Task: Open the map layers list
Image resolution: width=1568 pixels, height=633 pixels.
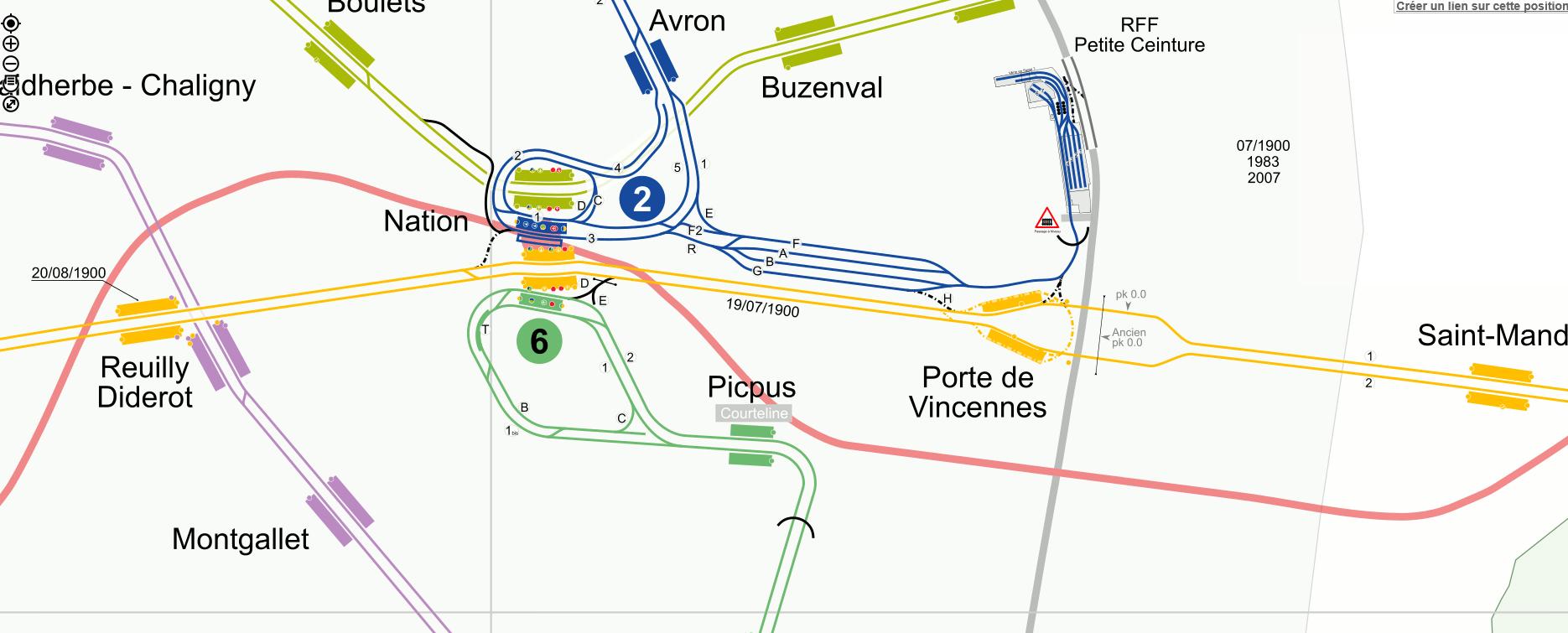Action: coord(11,83)
